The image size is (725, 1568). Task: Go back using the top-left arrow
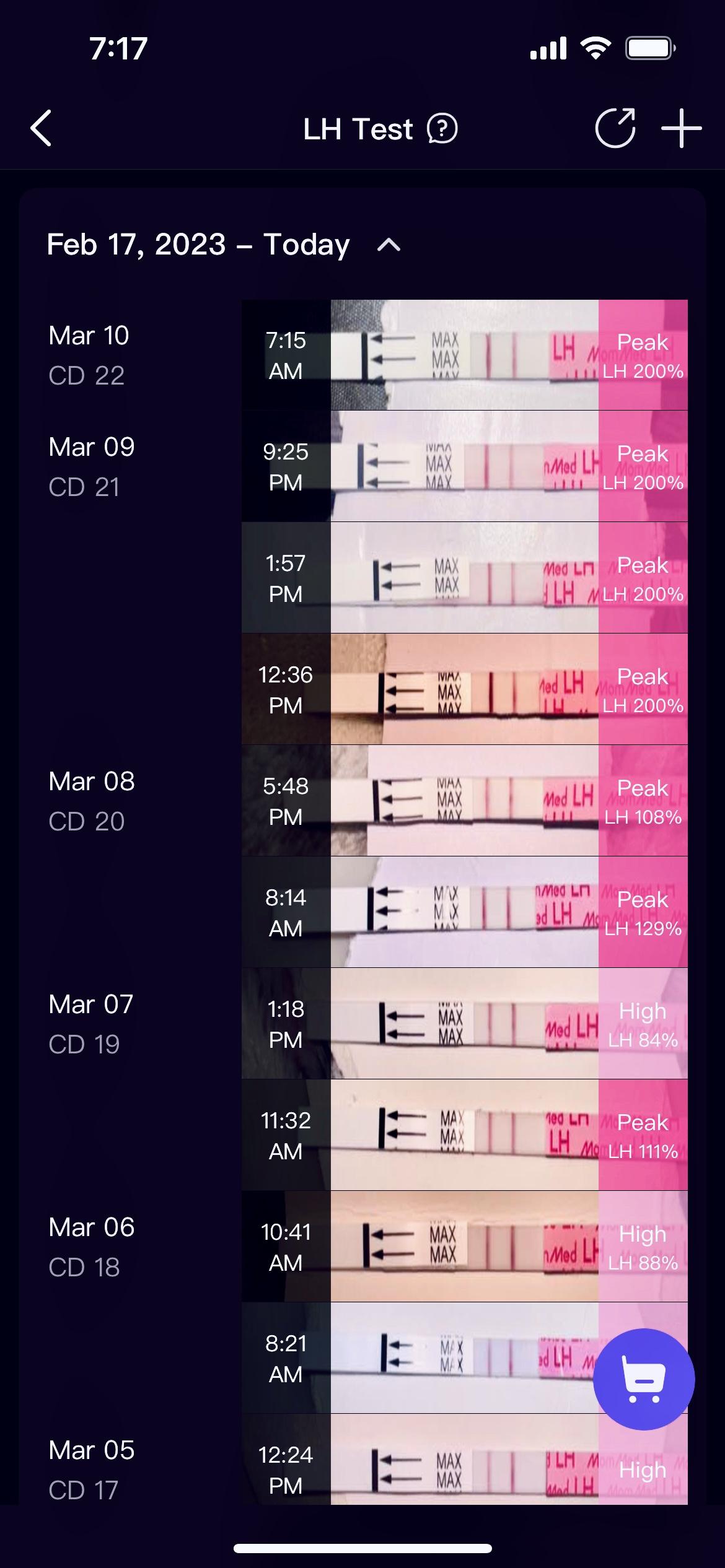tap(42, 129)
